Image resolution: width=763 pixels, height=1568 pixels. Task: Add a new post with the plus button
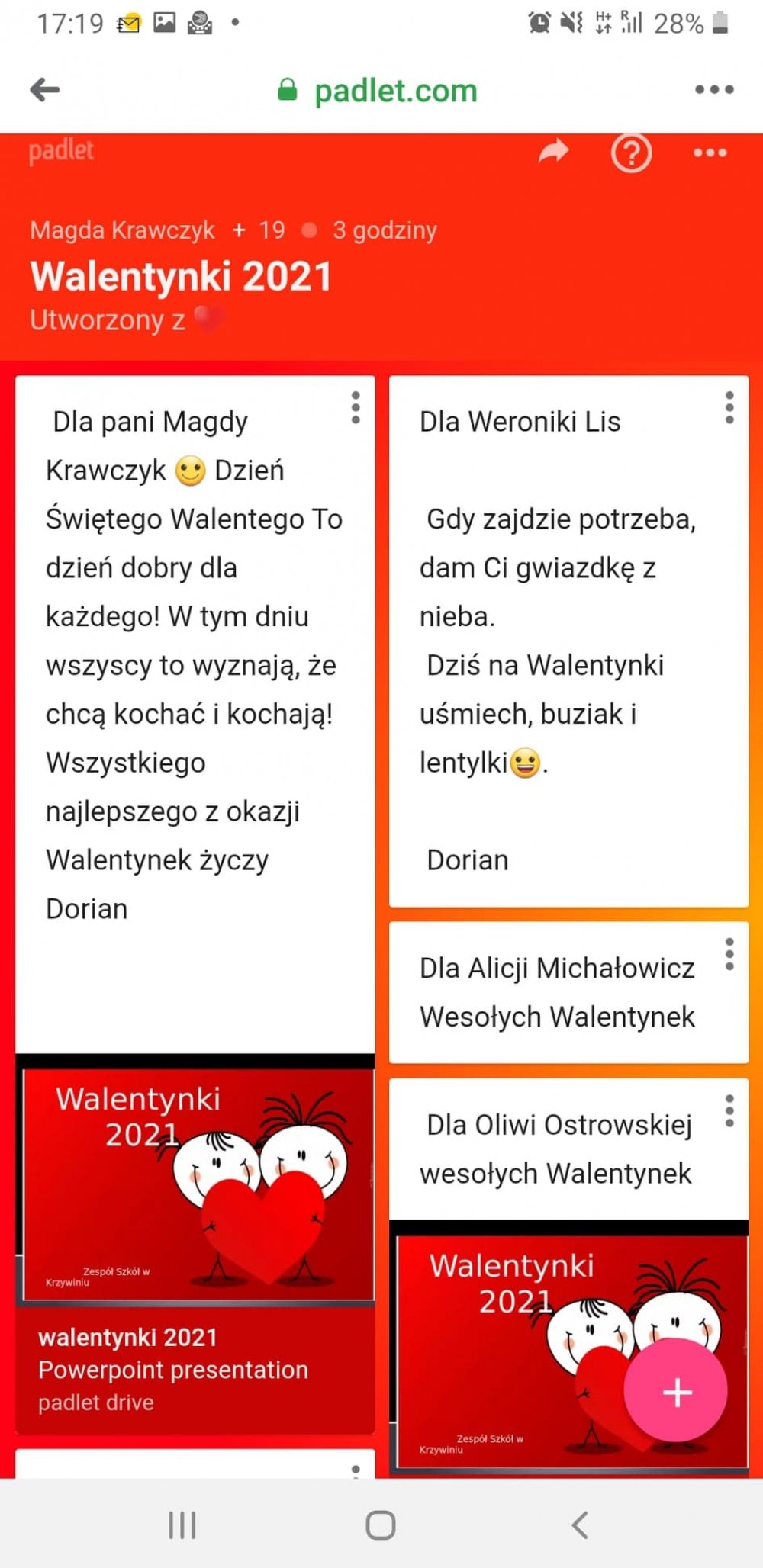[x=676, y=1390]
